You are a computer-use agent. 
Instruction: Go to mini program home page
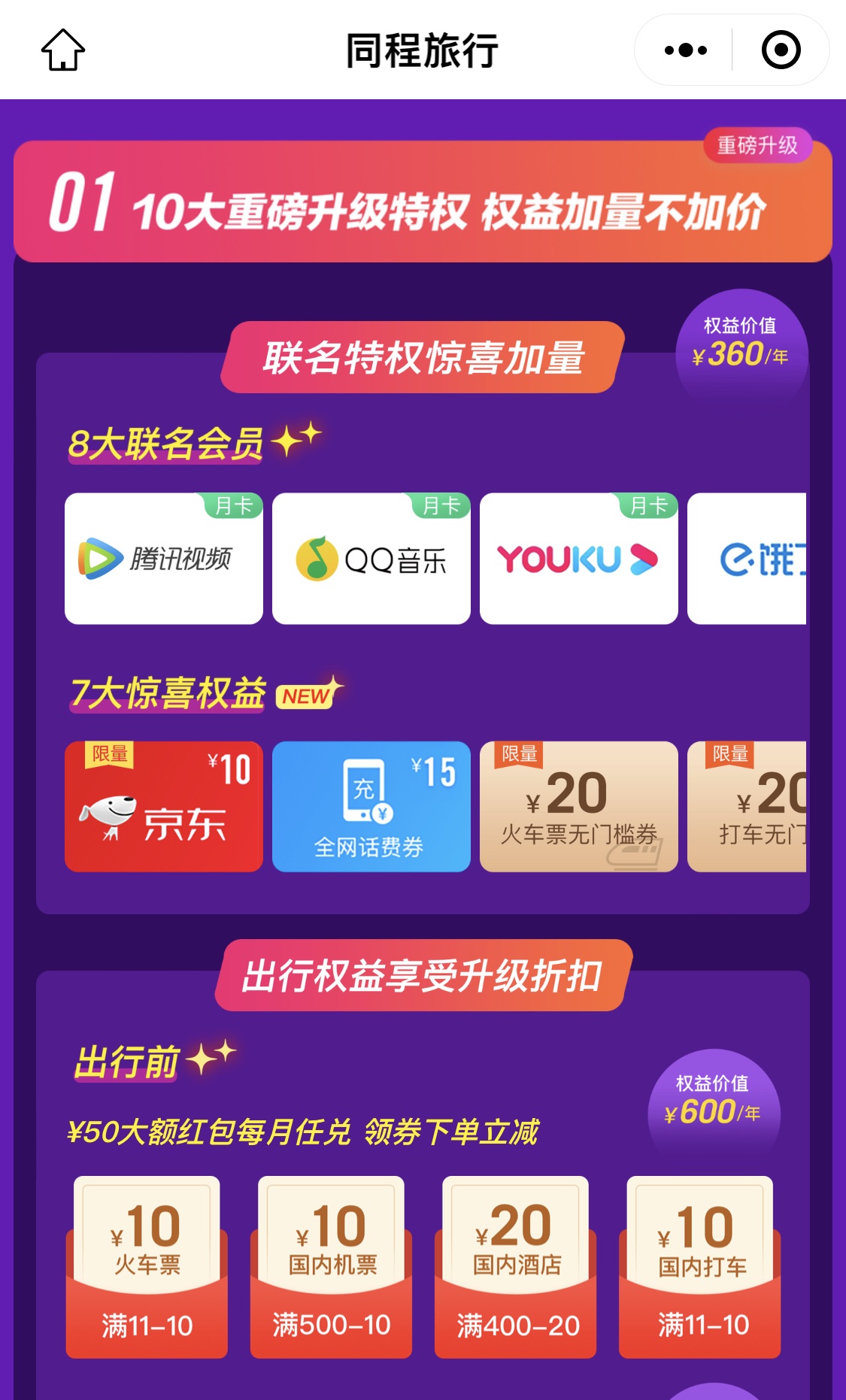(x=63, y=50)
